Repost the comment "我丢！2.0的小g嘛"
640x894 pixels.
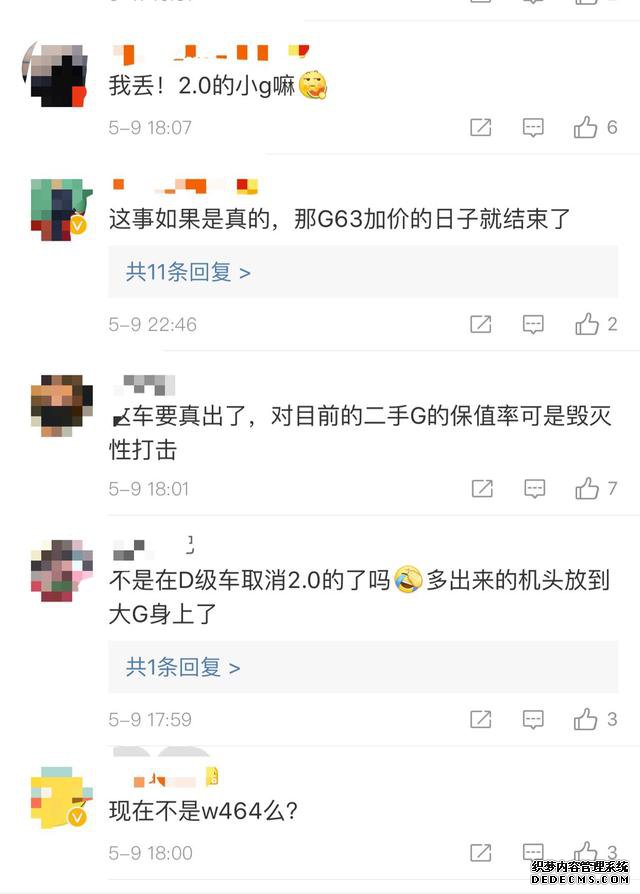pyautogui.click(x=481, y=127)
